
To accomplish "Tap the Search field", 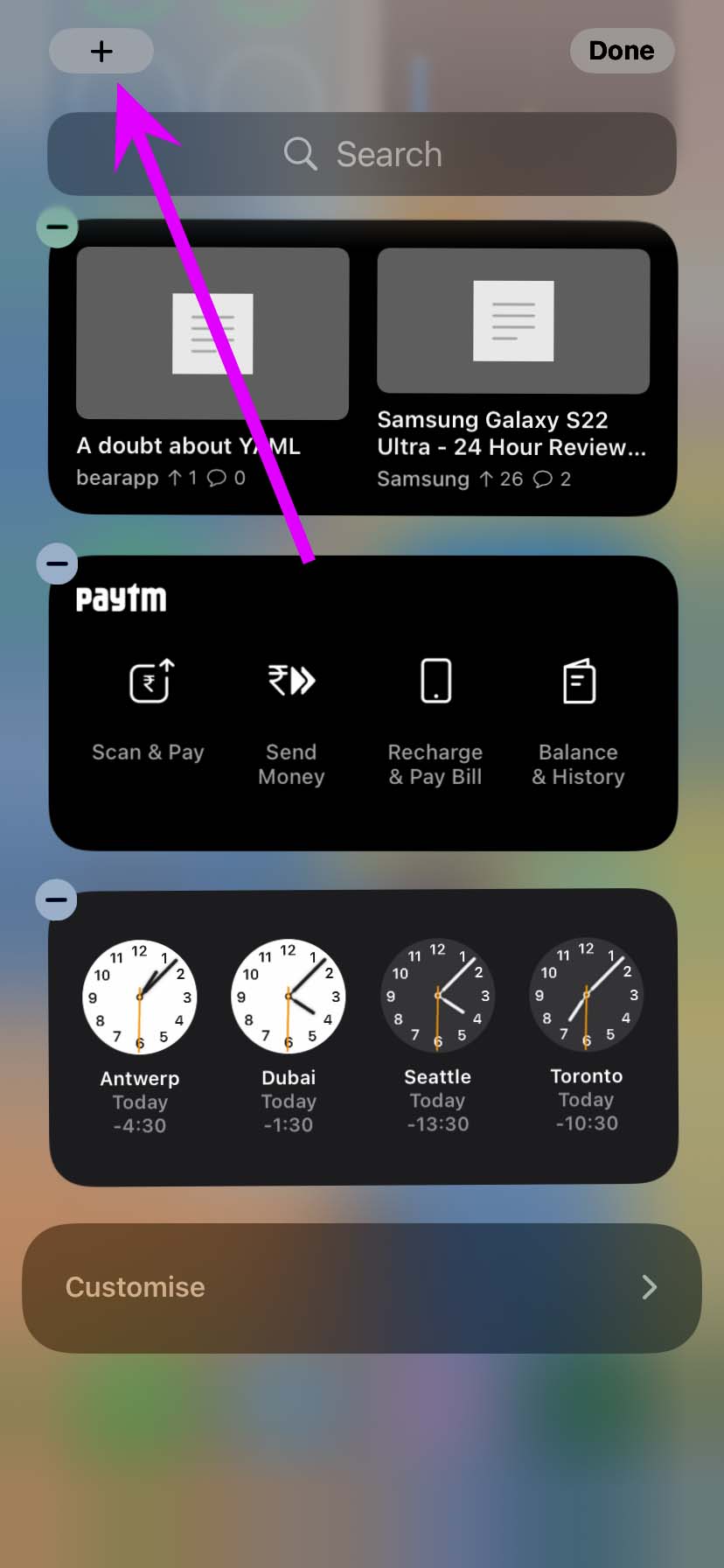I will pos(389,153).
